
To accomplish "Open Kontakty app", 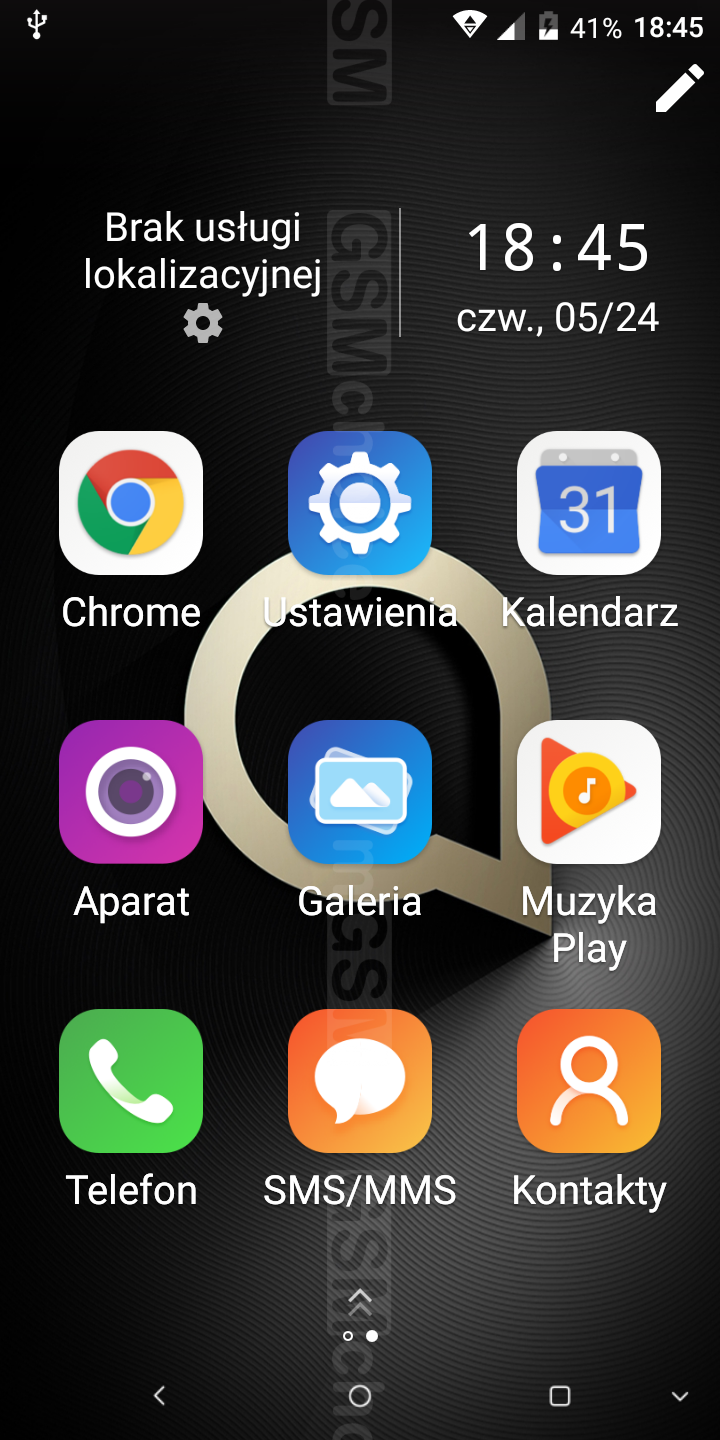I will (588, 1081).
